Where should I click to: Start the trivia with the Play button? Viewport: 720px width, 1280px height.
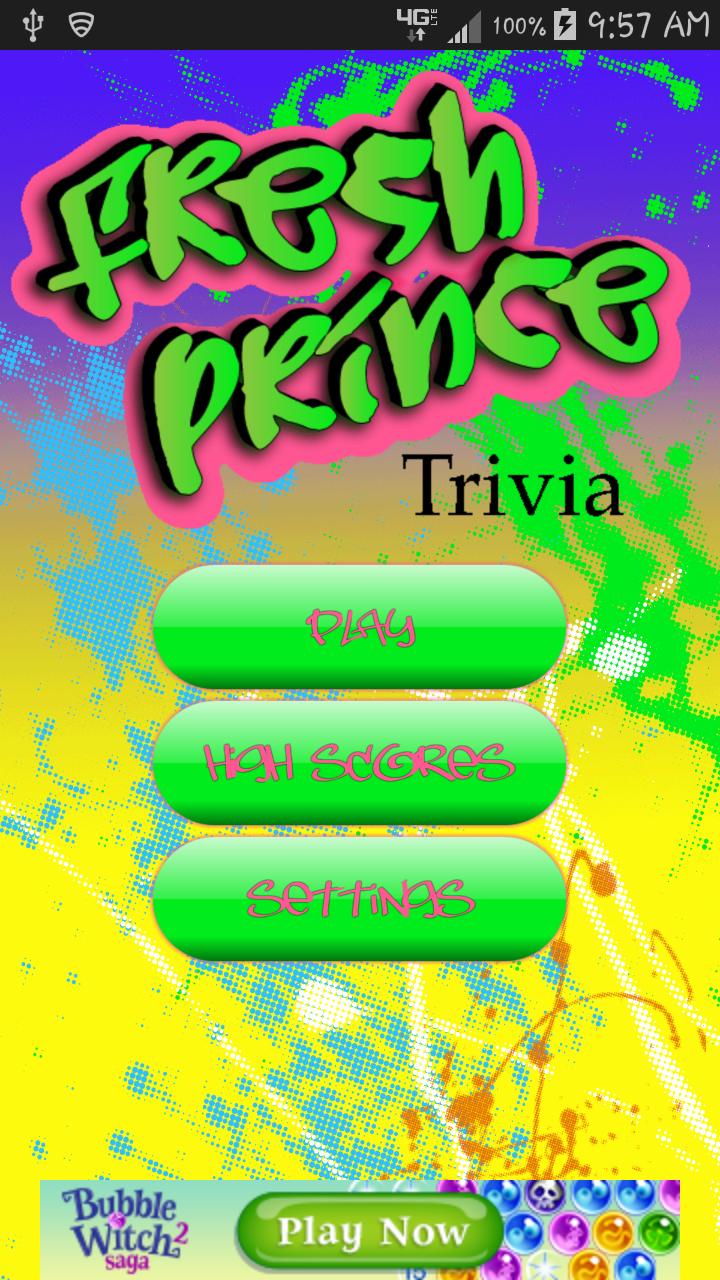pyautogui.click(x=360, y=627)
